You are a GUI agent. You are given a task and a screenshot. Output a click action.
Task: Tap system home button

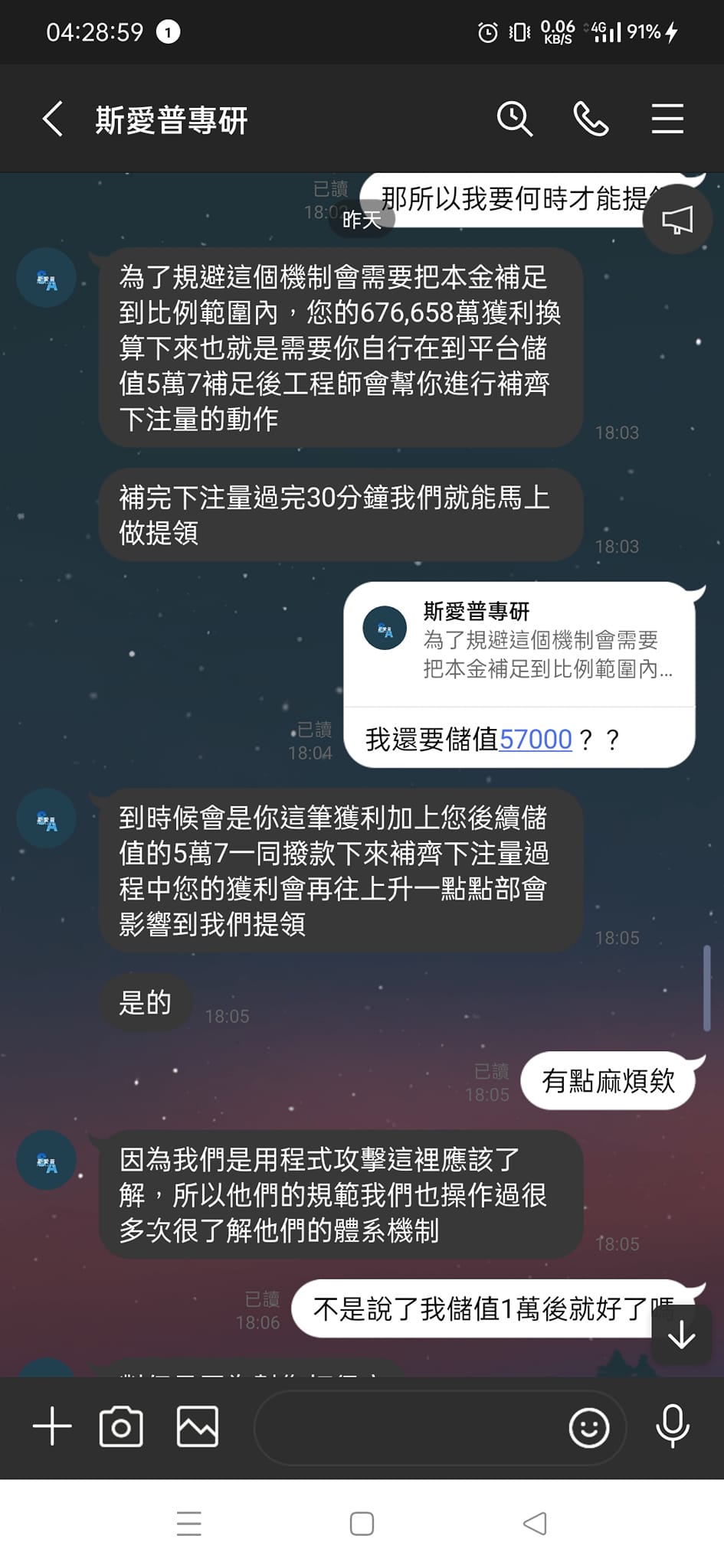pos(362,1524)
